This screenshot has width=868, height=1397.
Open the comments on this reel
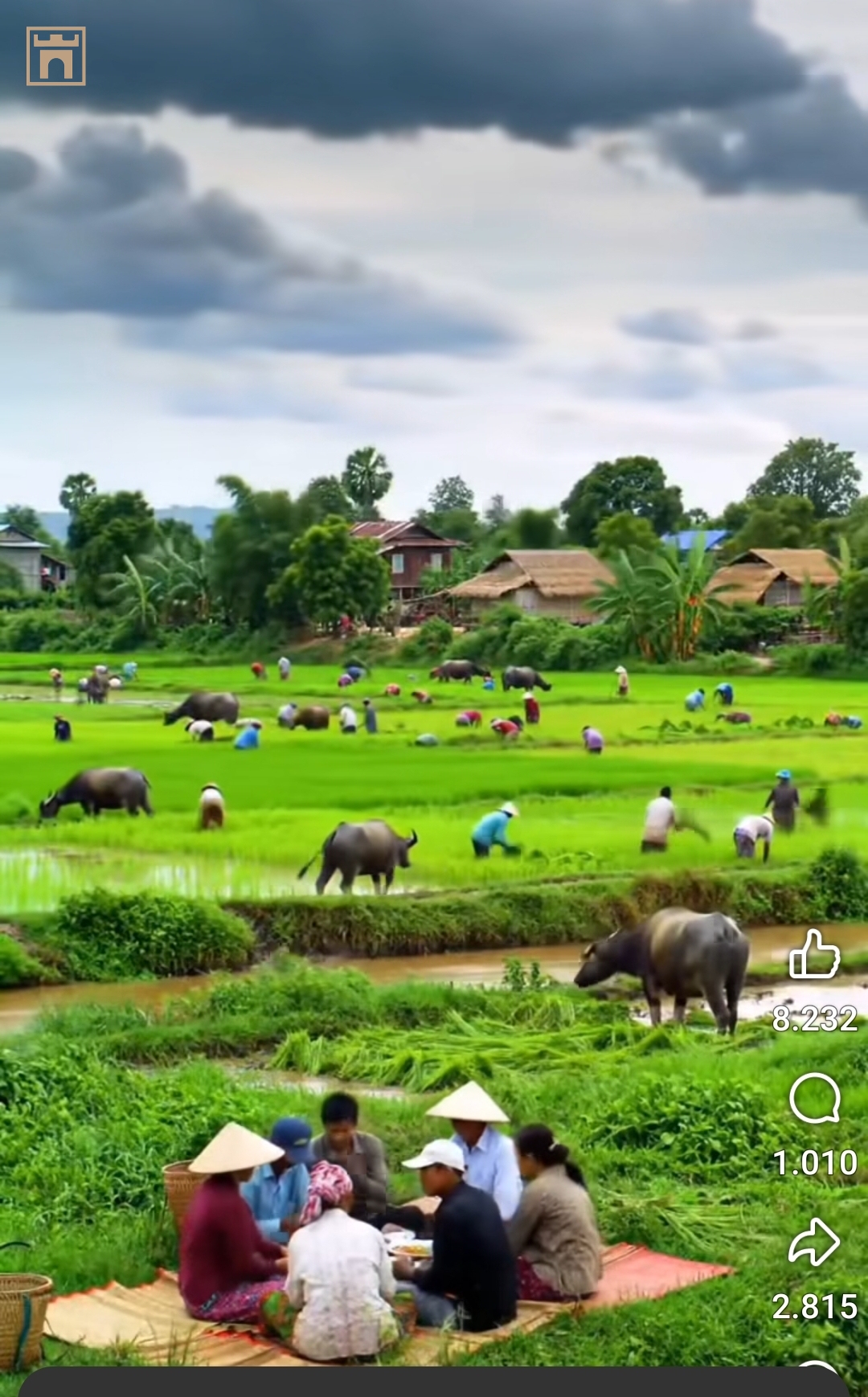[814, 1100]
